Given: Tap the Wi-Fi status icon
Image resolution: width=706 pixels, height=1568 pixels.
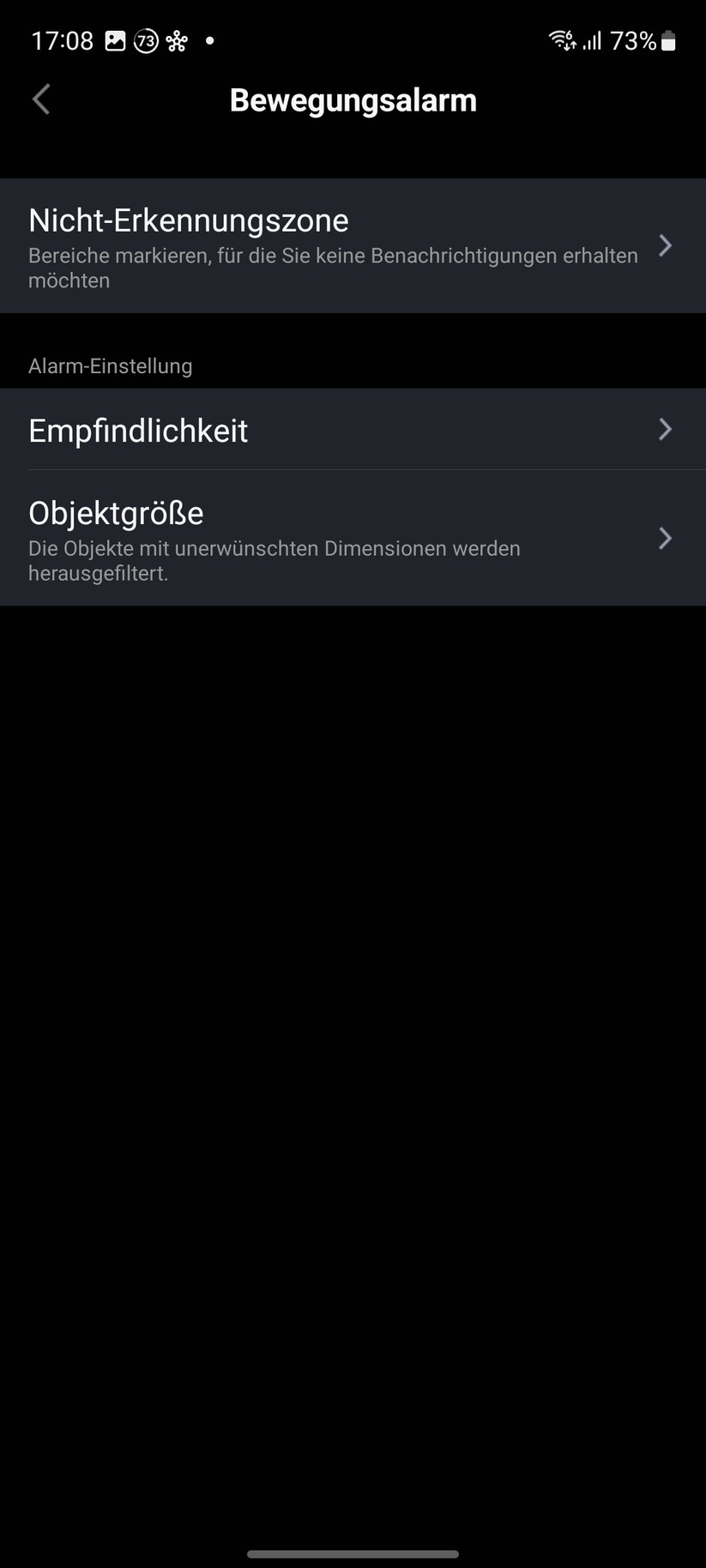Looking at the screenshot, I should (560, 39).
